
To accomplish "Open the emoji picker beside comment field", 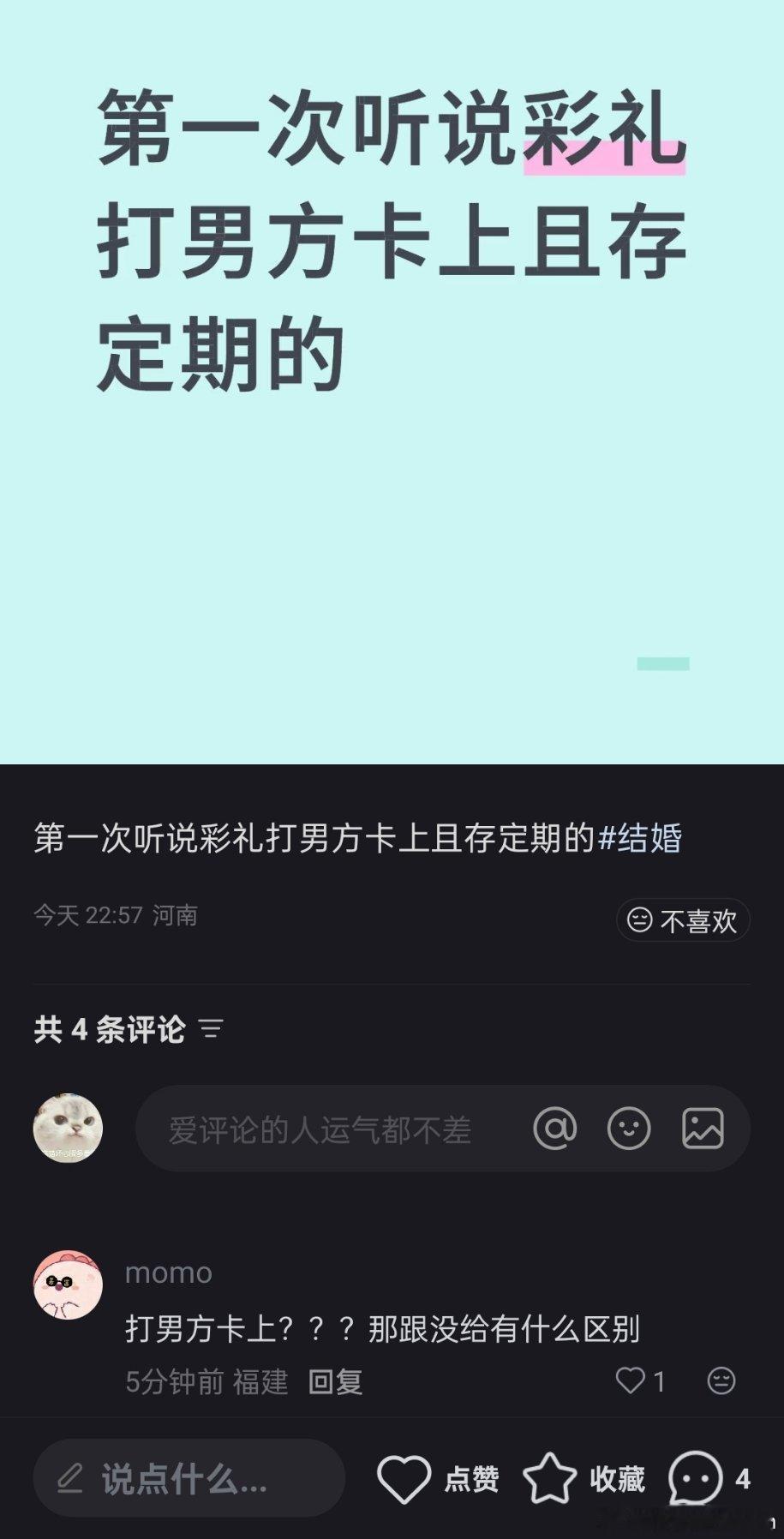I will click(630, 1129).
